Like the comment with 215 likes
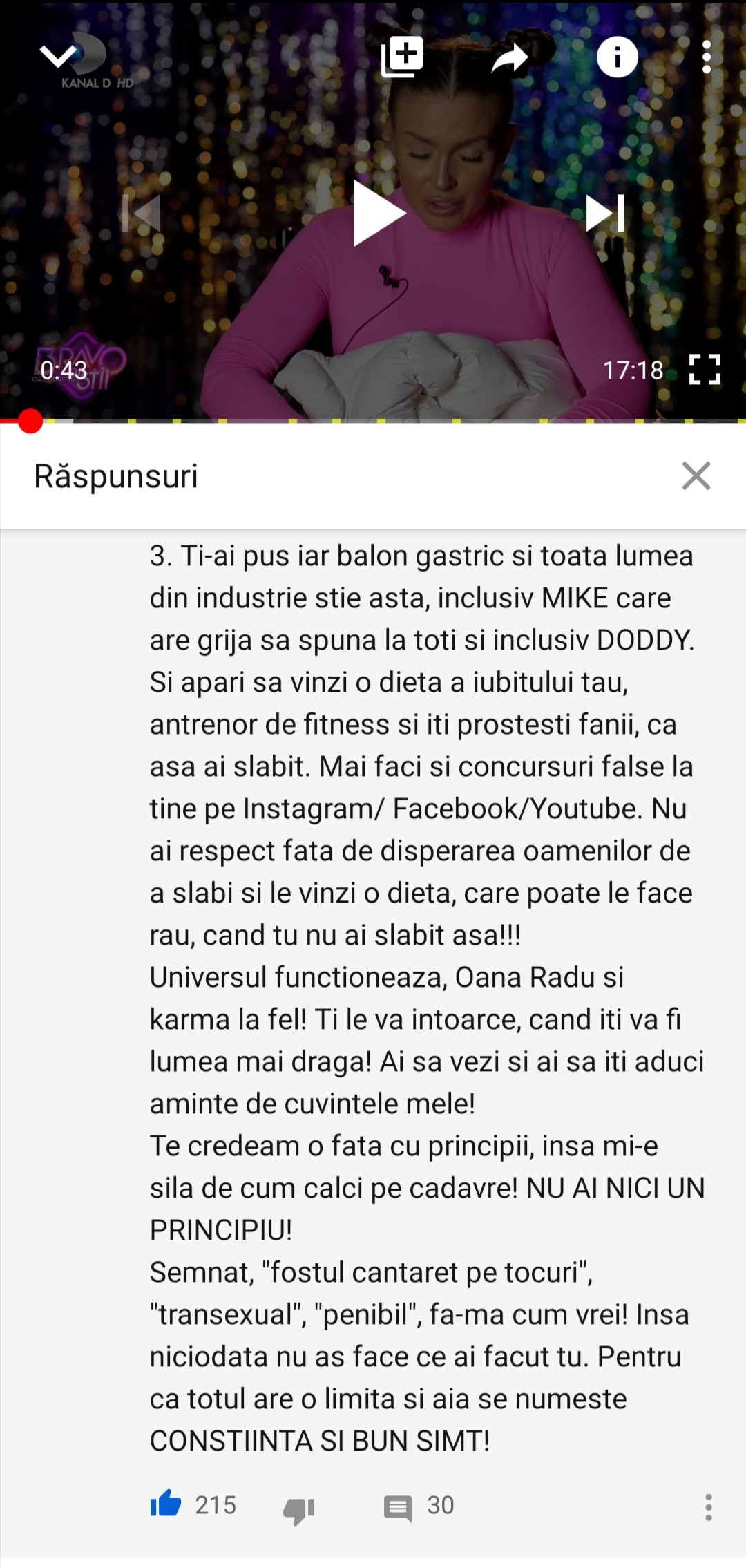The width and height of the screenshot is (746, 1568). coord(166,1504)
